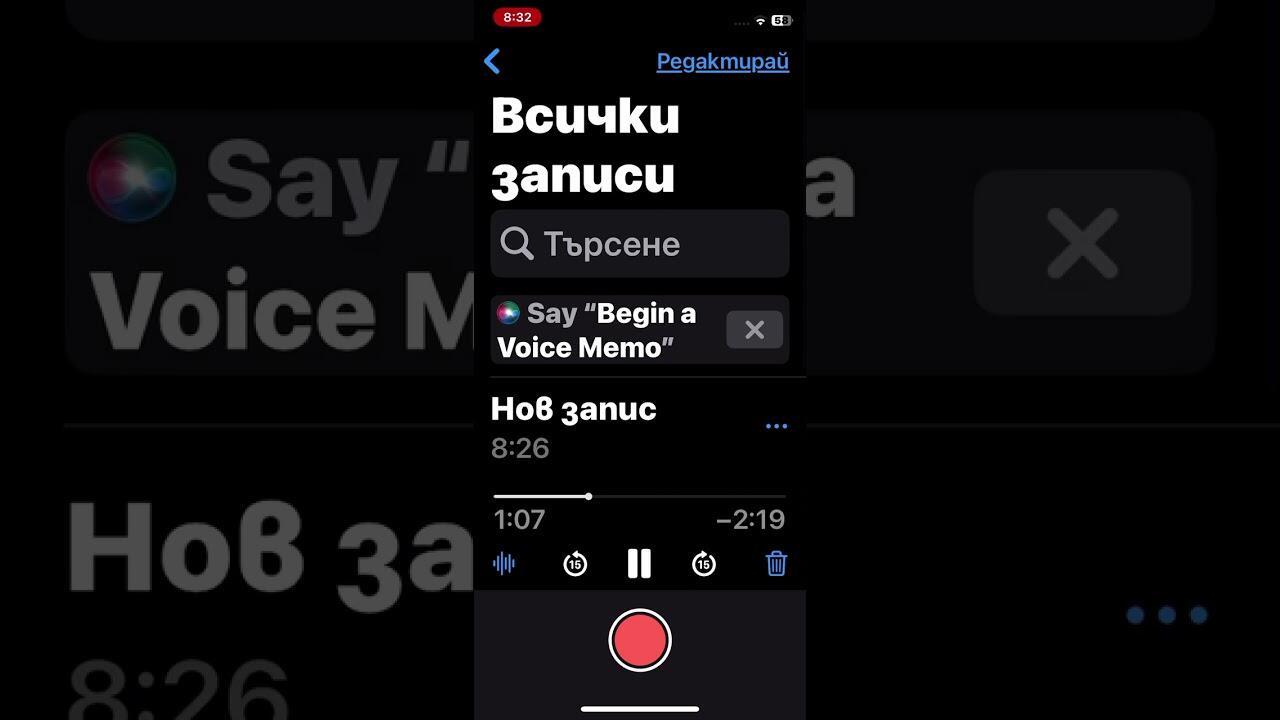The width and height of the screenshot is (1280, 720).
Task: Tap the Редактирай link
Action: (722, 61)
